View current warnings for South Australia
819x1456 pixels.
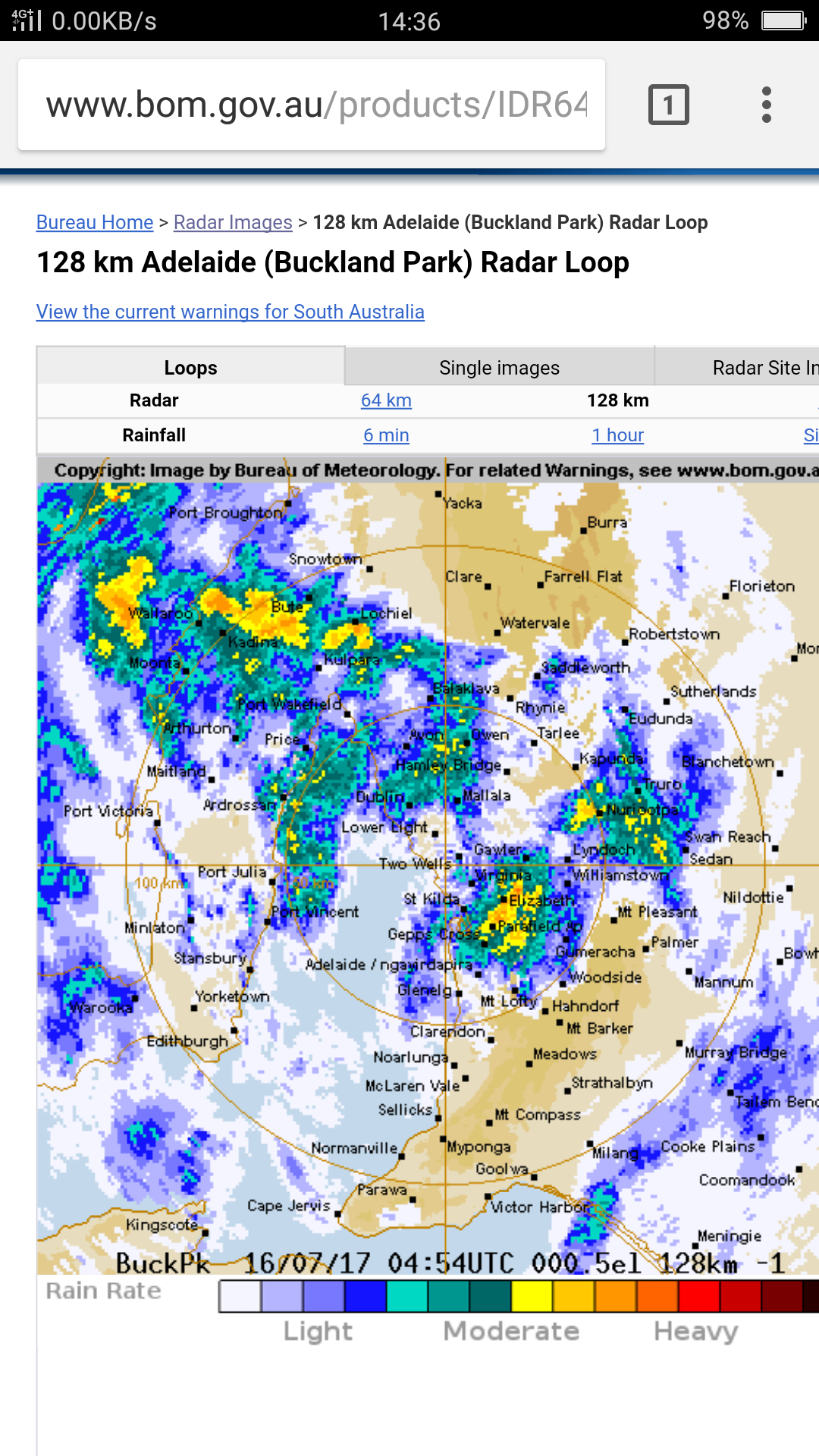coord(230,312)
